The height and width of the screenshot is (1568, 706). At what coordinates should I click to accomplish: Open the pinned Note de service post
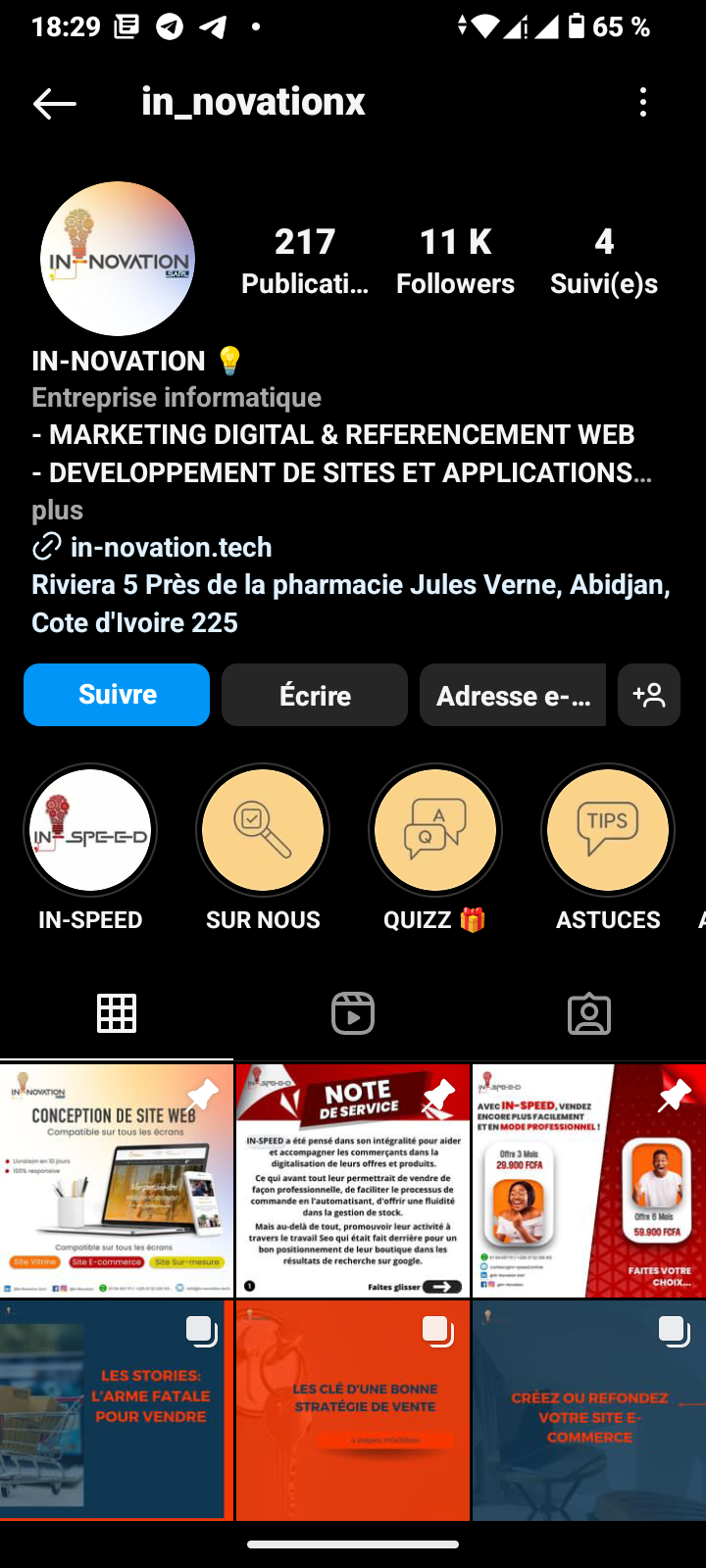coord(353,1180)
